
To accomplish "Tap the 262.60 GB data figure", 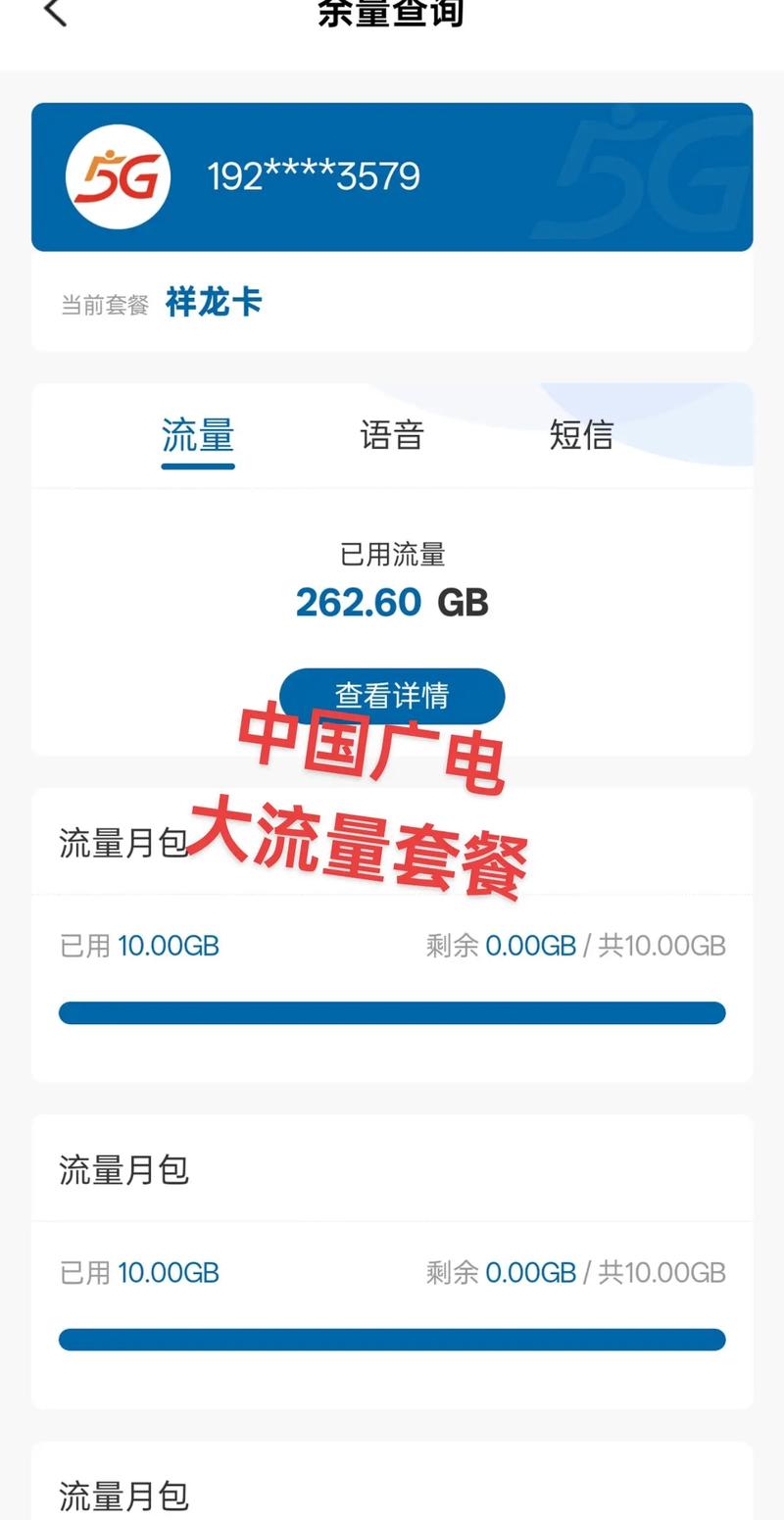I will 391,602.
